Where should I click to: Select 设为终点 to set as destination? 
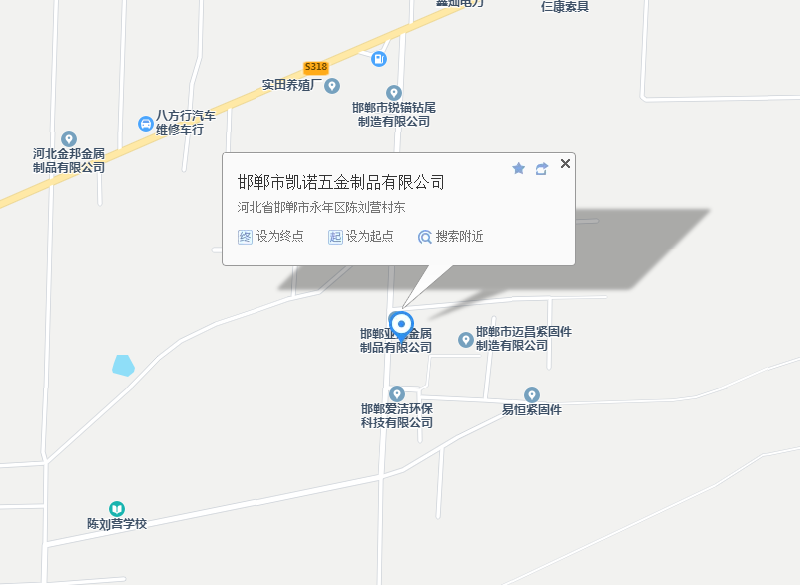pyautogui.click(x=270, y=237)
